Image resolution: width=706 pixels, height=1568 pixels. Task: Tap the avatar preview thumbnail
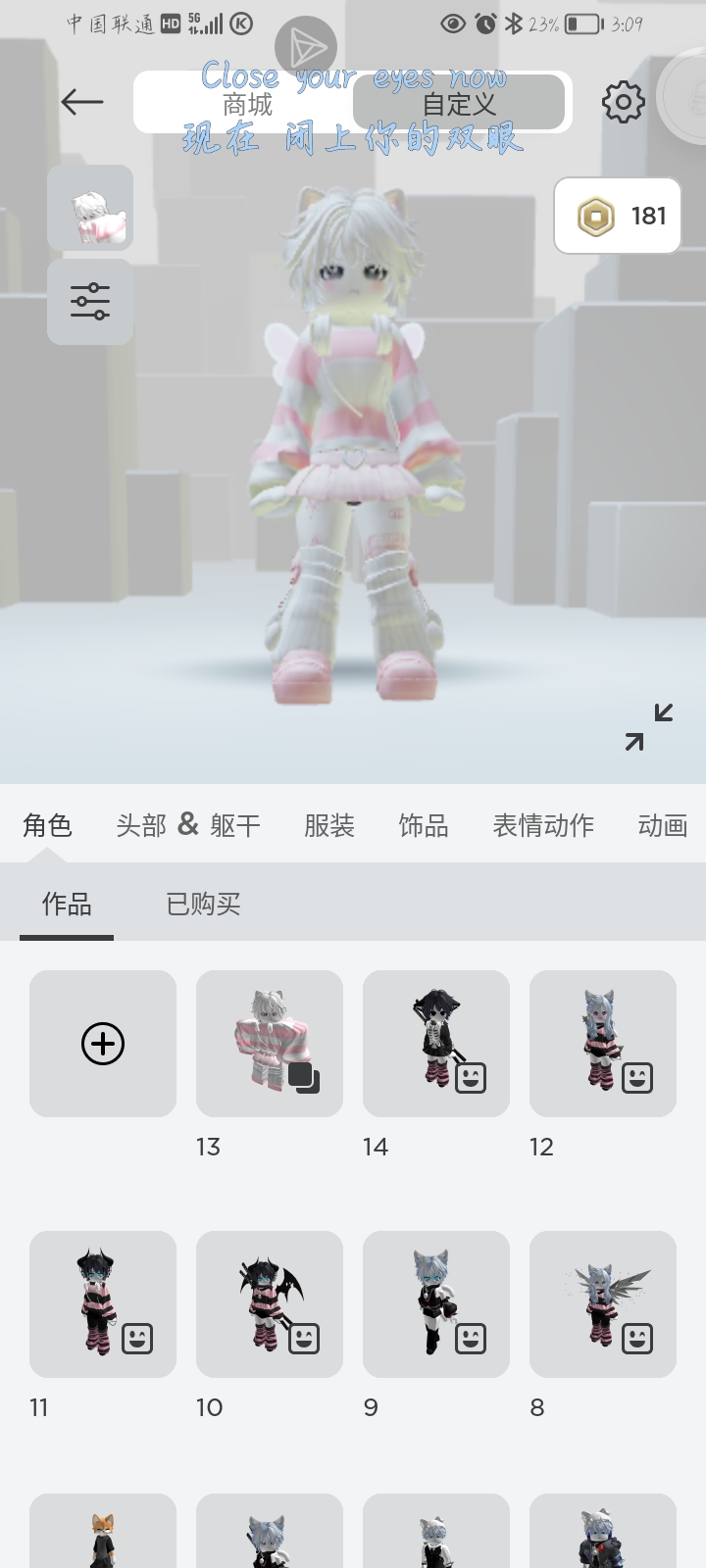click(90, 208)
